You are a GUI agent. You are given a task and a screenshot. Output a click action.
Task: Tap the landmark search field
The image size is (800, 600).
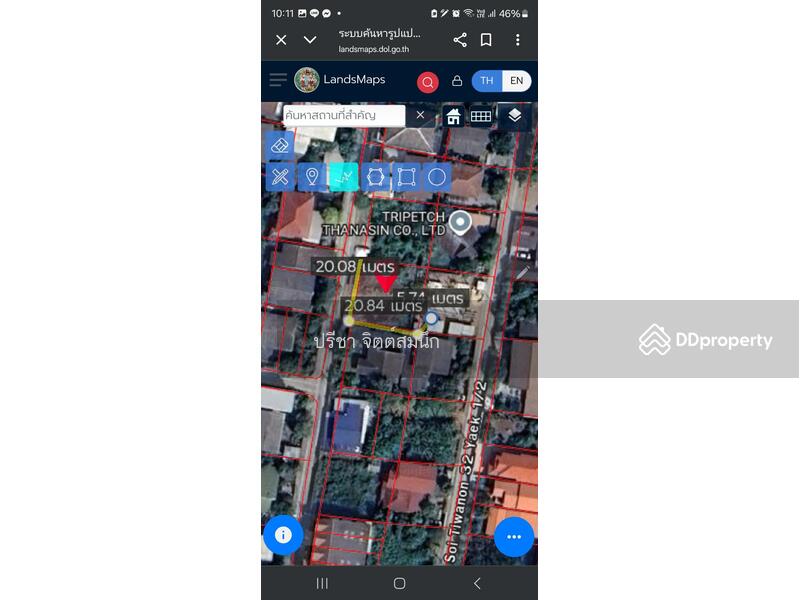343,116
